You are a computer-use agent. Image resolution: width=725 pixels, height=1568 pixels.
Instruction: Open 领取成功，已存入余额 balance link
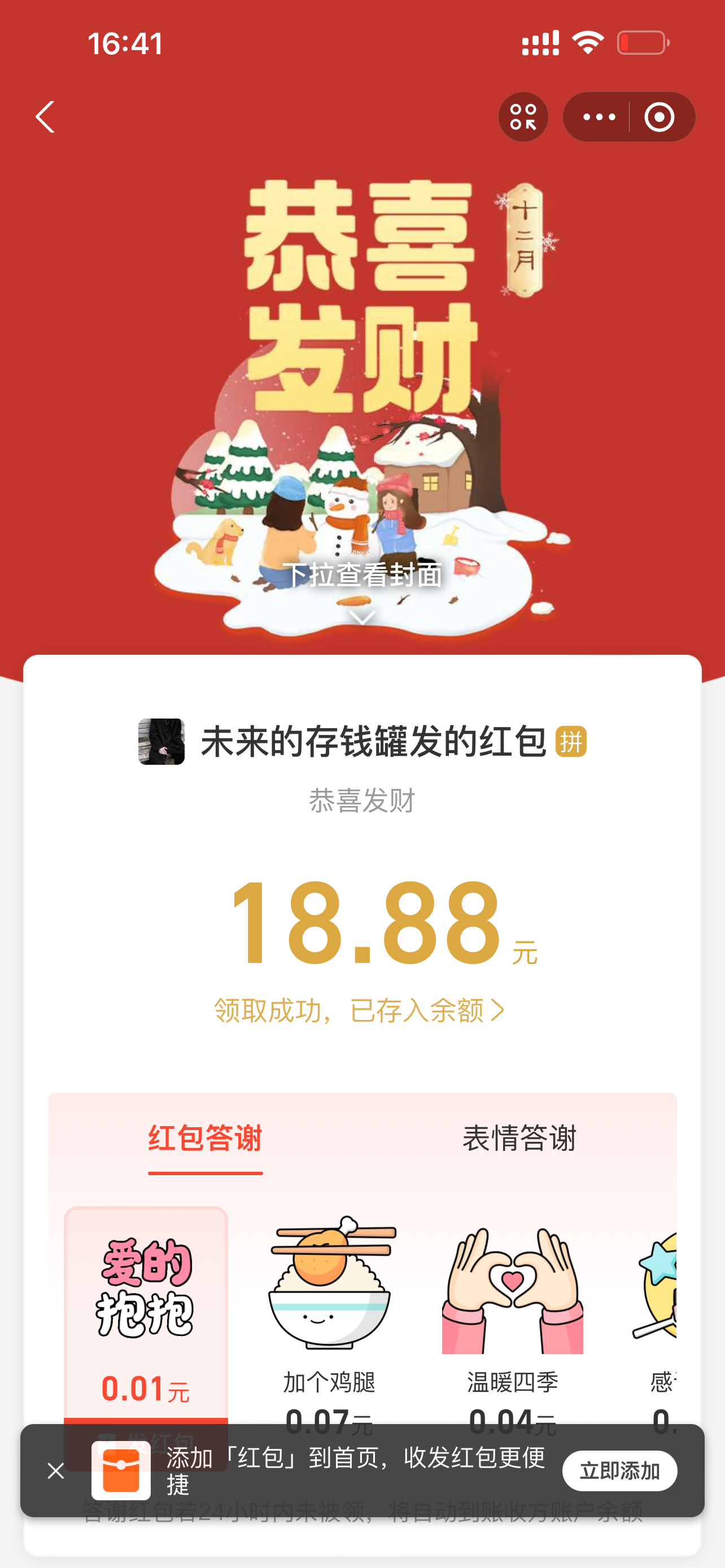pyautogui.click(x=359, y=1010)
